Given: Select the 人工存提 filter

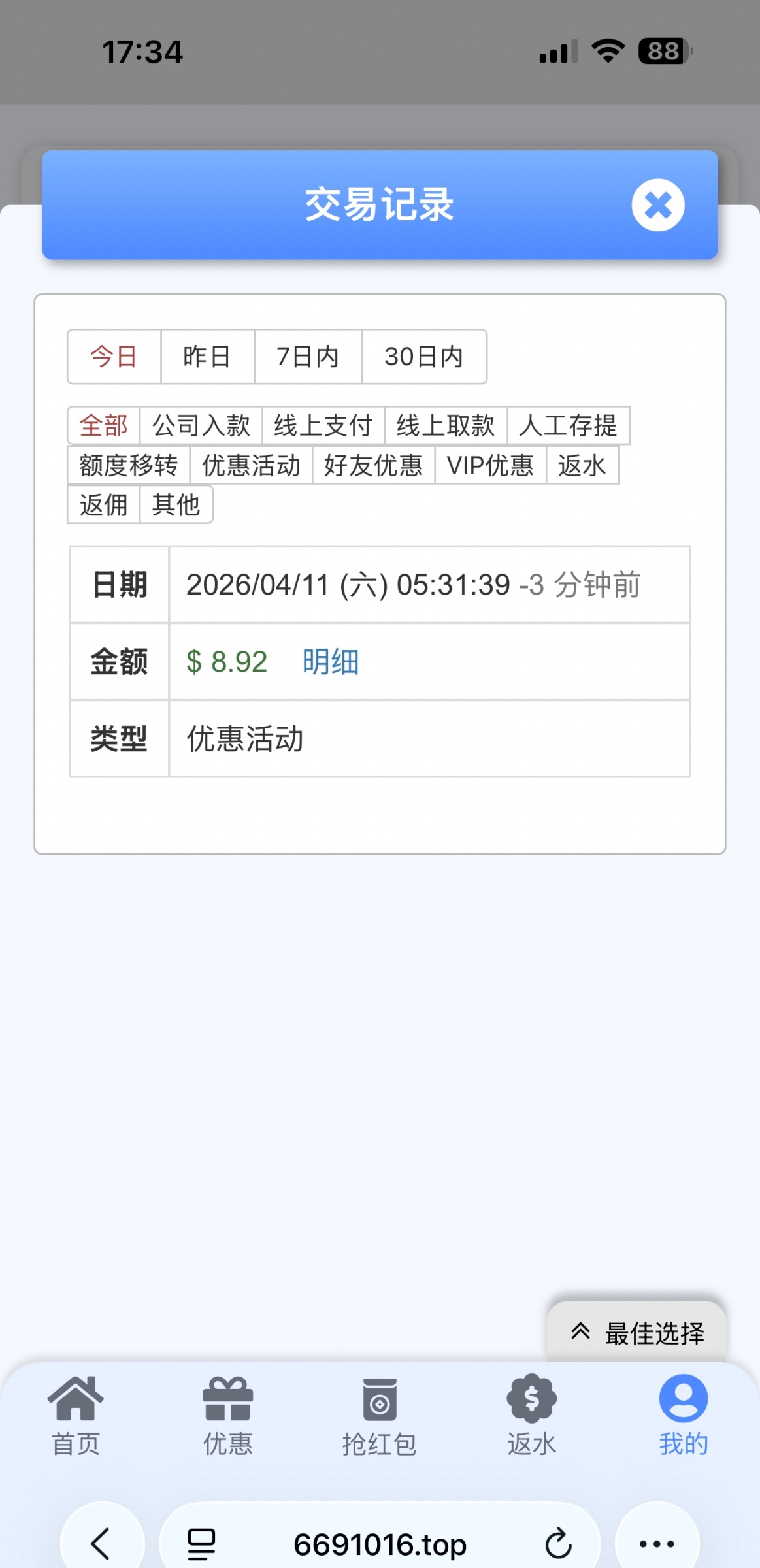Looking at the screenshot, I should coord(568,426).
